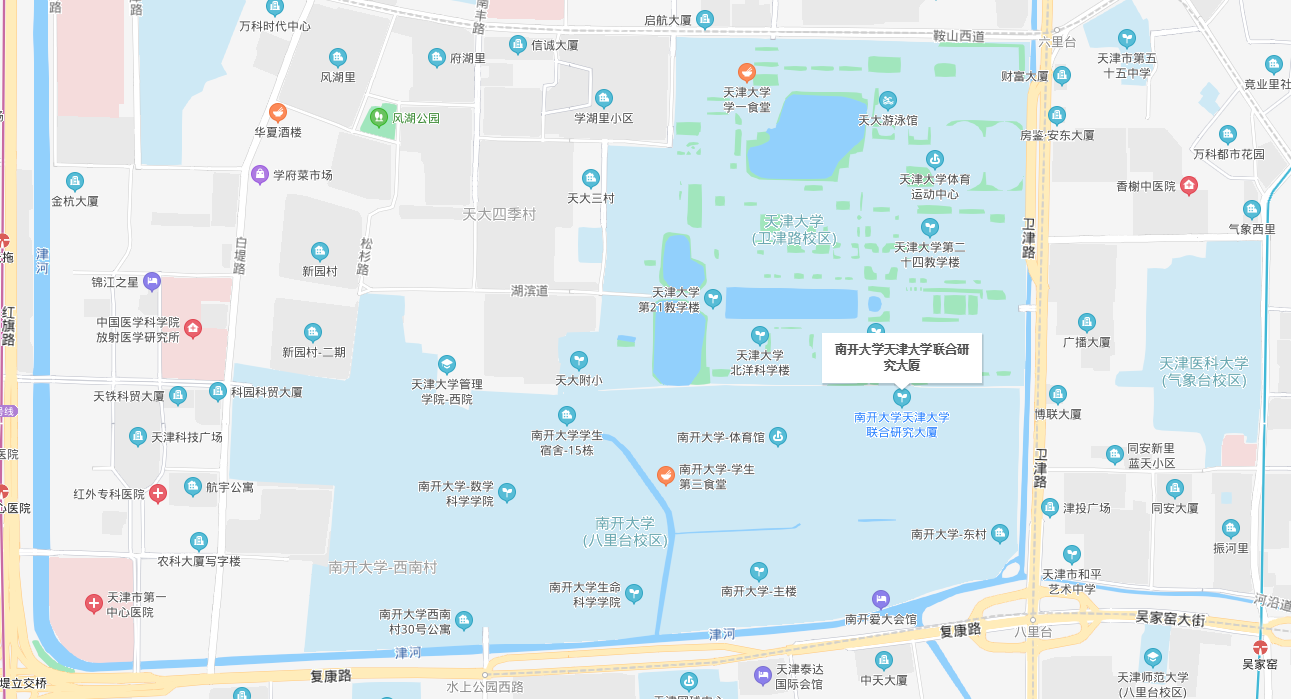Viewport: 1291px width, 699px height.
Task: Select the 华夏酒楼 restaurant marker
Action: pyautogui.click(x=278, y=112)
